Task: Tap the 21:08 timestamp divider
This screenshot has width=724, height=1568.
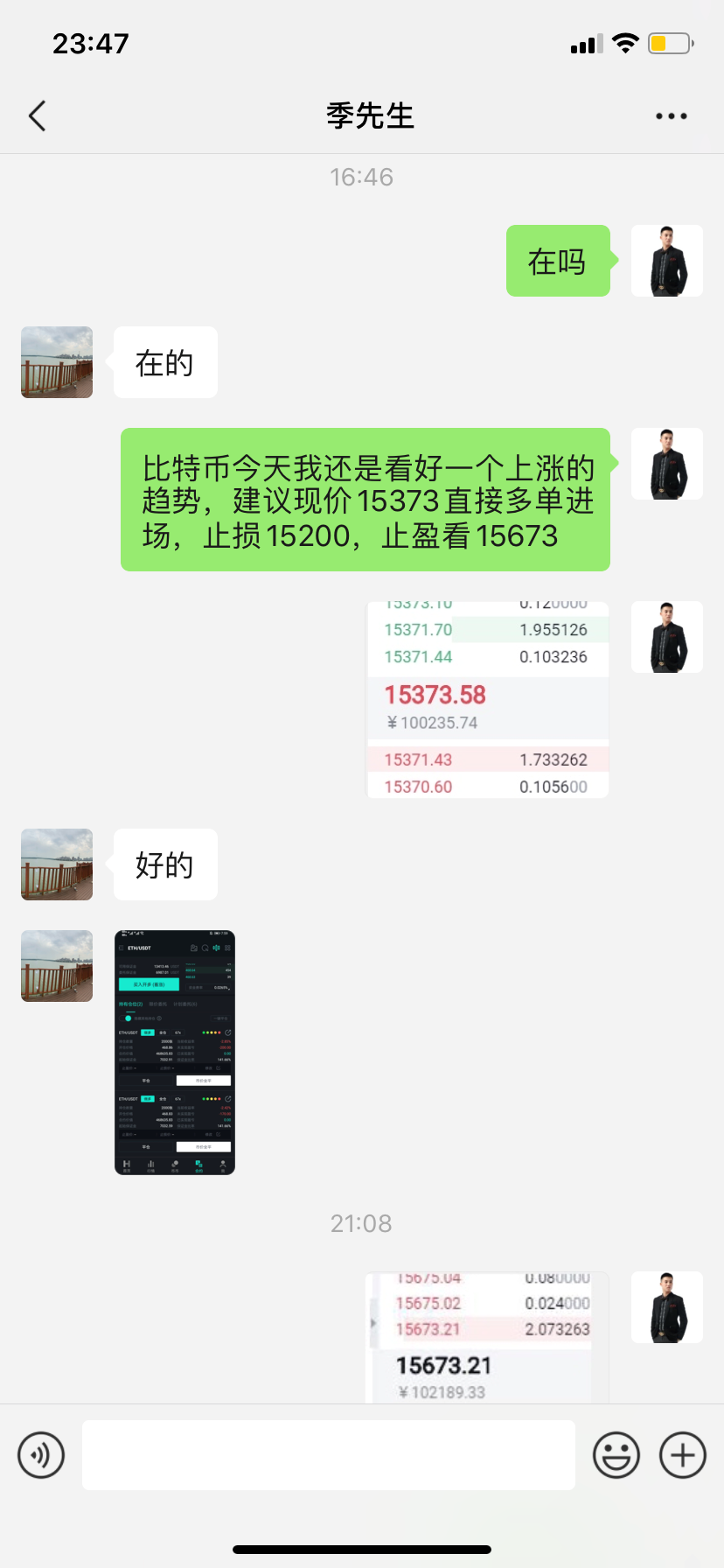Action: 361,1223
